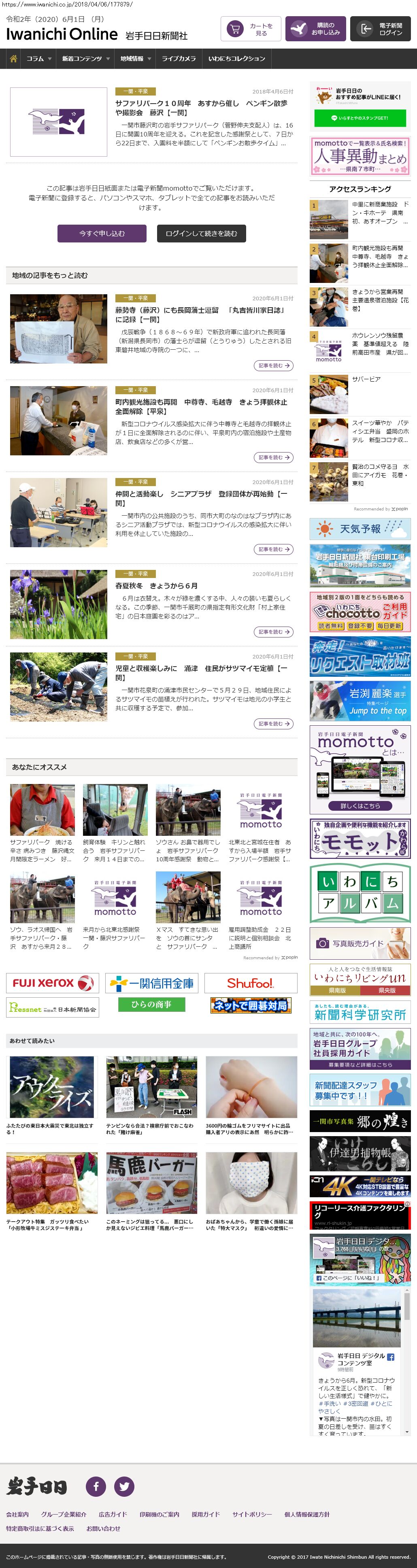Visit the Twitter icon in footer
Screen dimensions: 417x1568
pos(124,1486)
